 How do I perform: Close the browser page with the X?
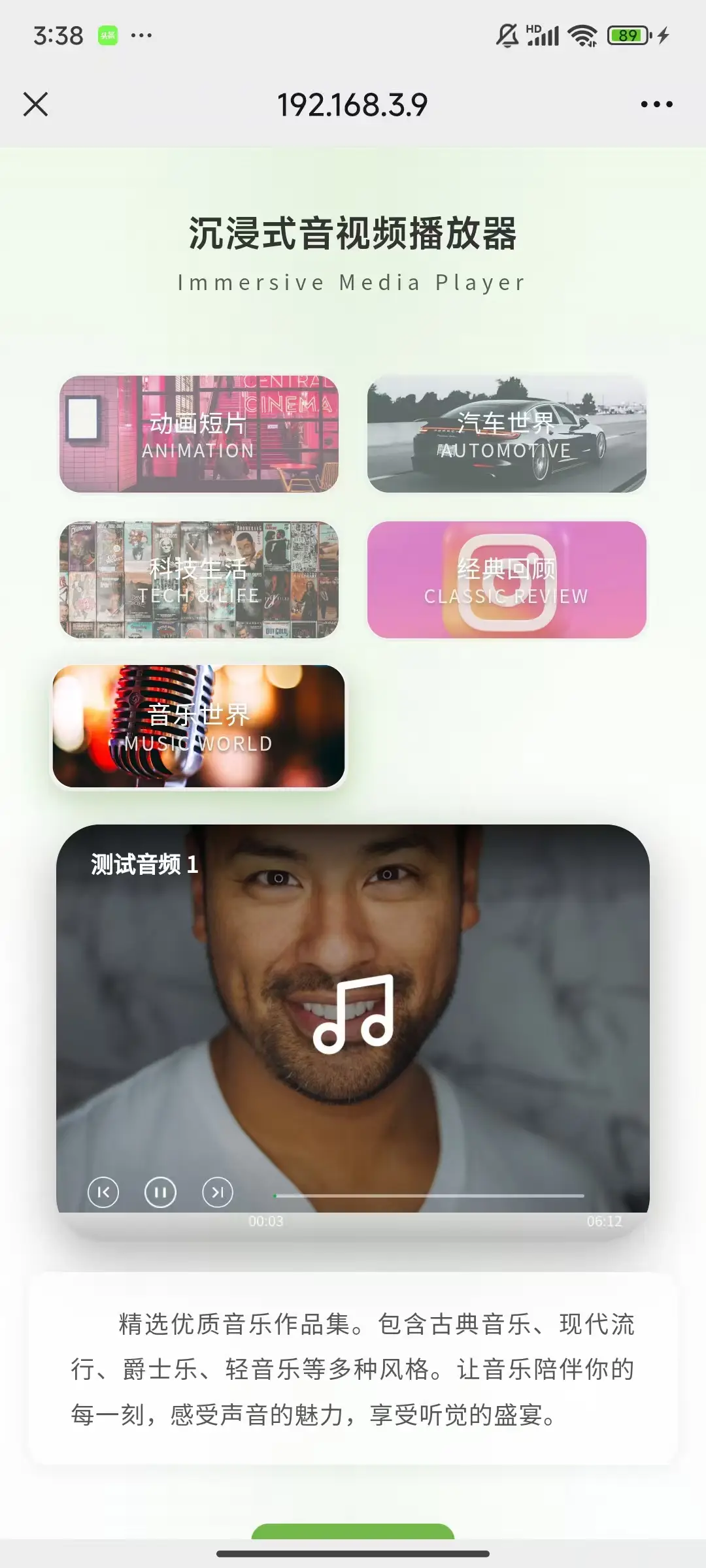[35, 104]
